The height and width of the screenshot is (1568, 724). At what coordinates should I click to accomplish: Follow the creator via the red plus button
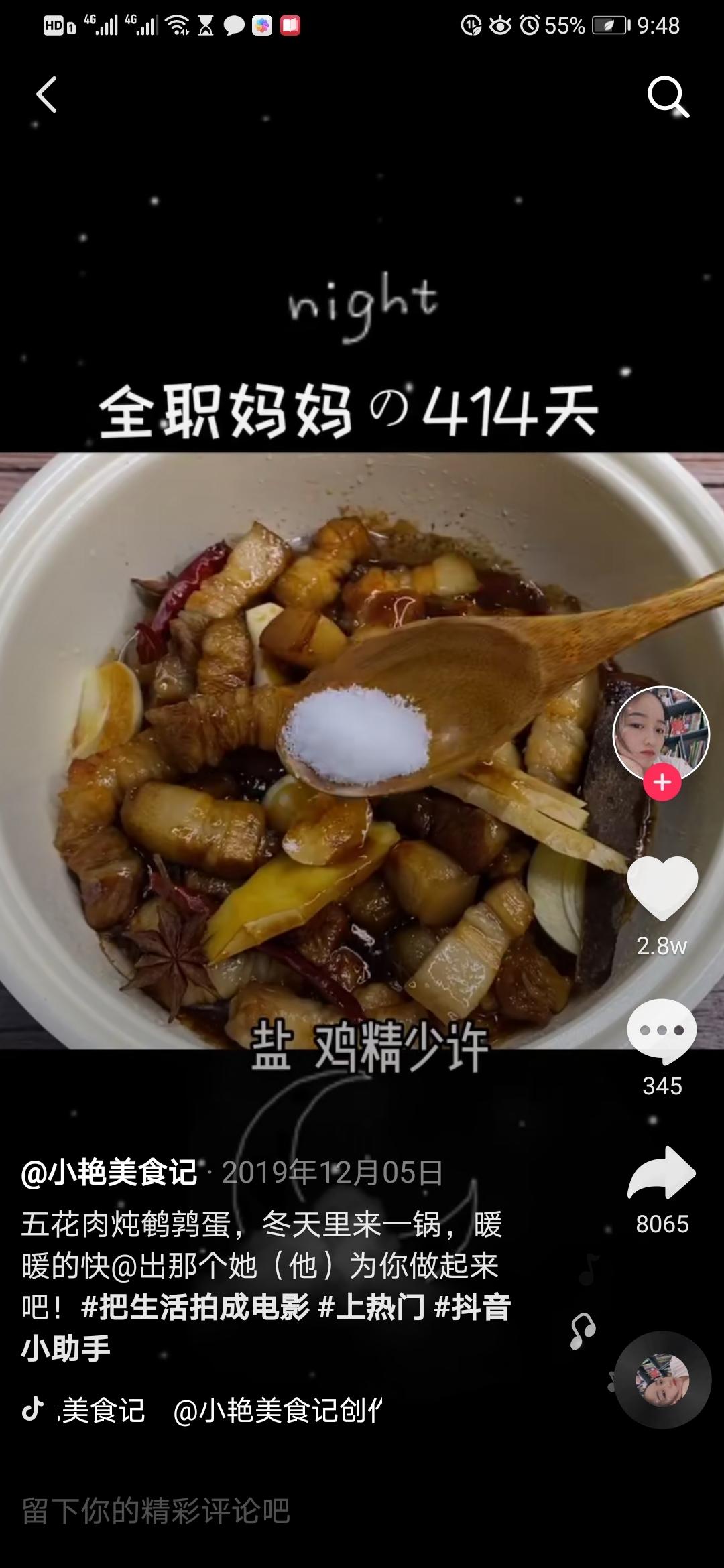click(661, 781)
